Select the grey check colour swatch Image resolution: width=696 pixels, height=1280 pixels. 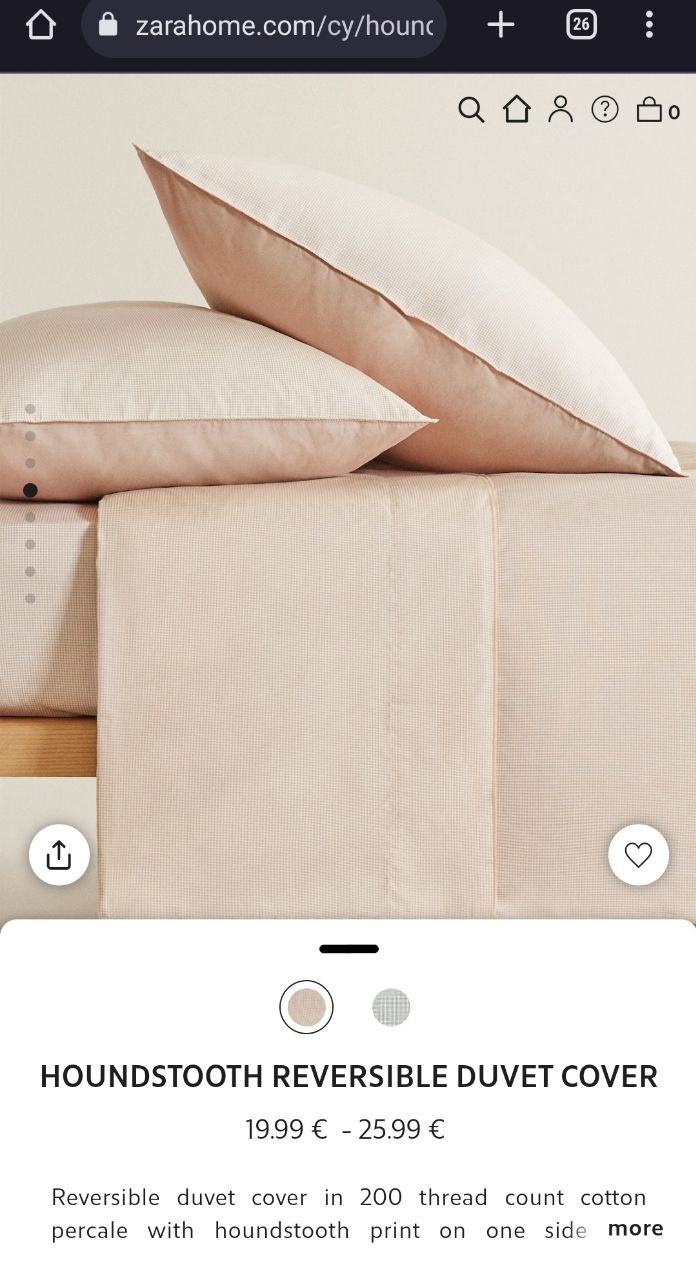391,1007
